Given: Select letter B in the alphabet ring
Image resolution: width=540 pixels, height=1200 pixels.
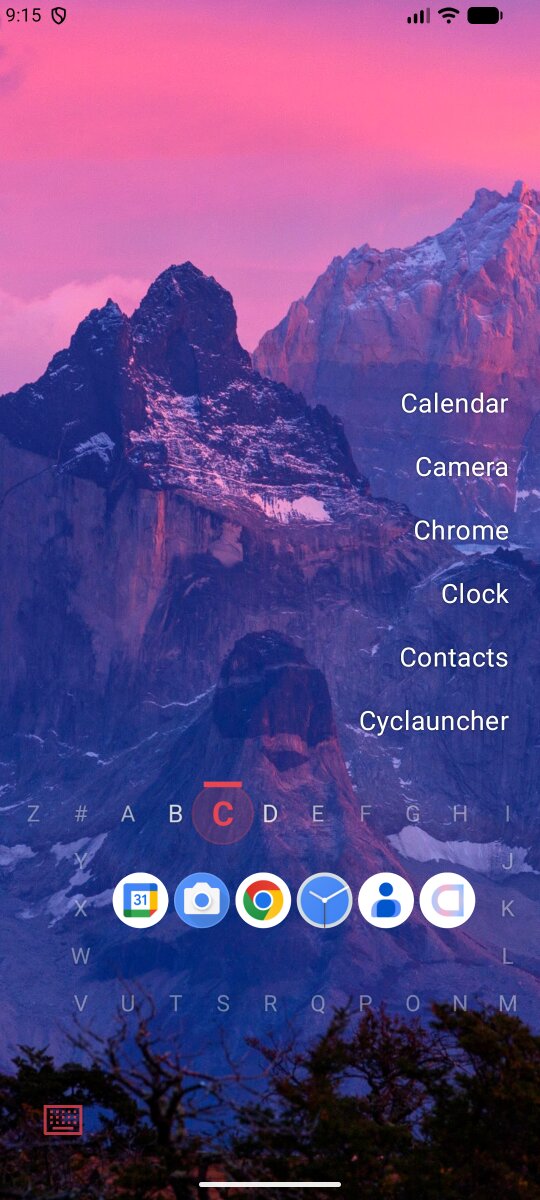Looking at the screenshot, I should pyautogui.click(x=175, y=814).
